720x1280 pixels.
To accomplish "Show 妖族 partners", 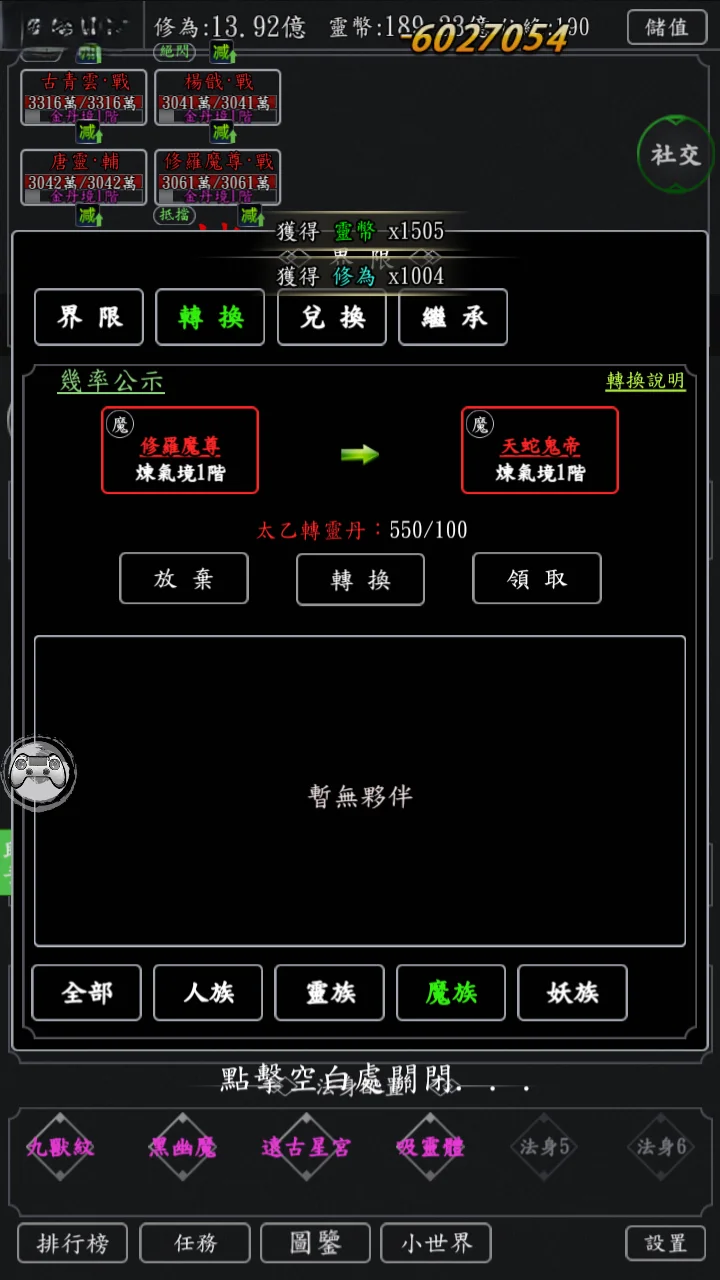I will coord(573,992).
